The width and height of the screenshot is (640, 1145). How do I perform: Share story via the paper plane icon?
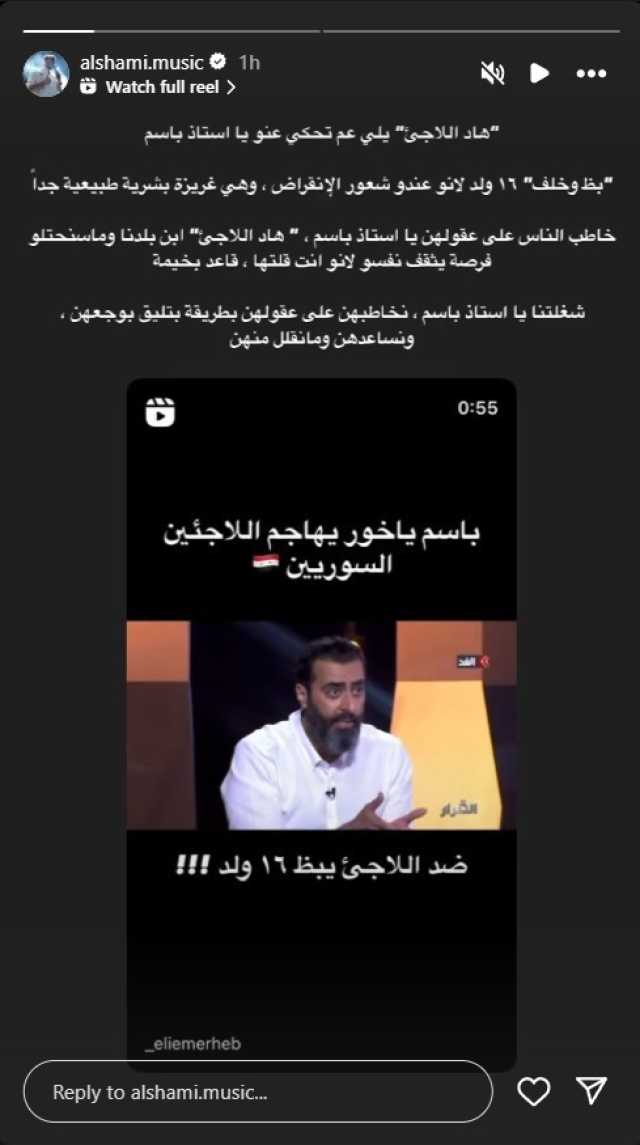pyautogui.click(x=592, y=1090)
